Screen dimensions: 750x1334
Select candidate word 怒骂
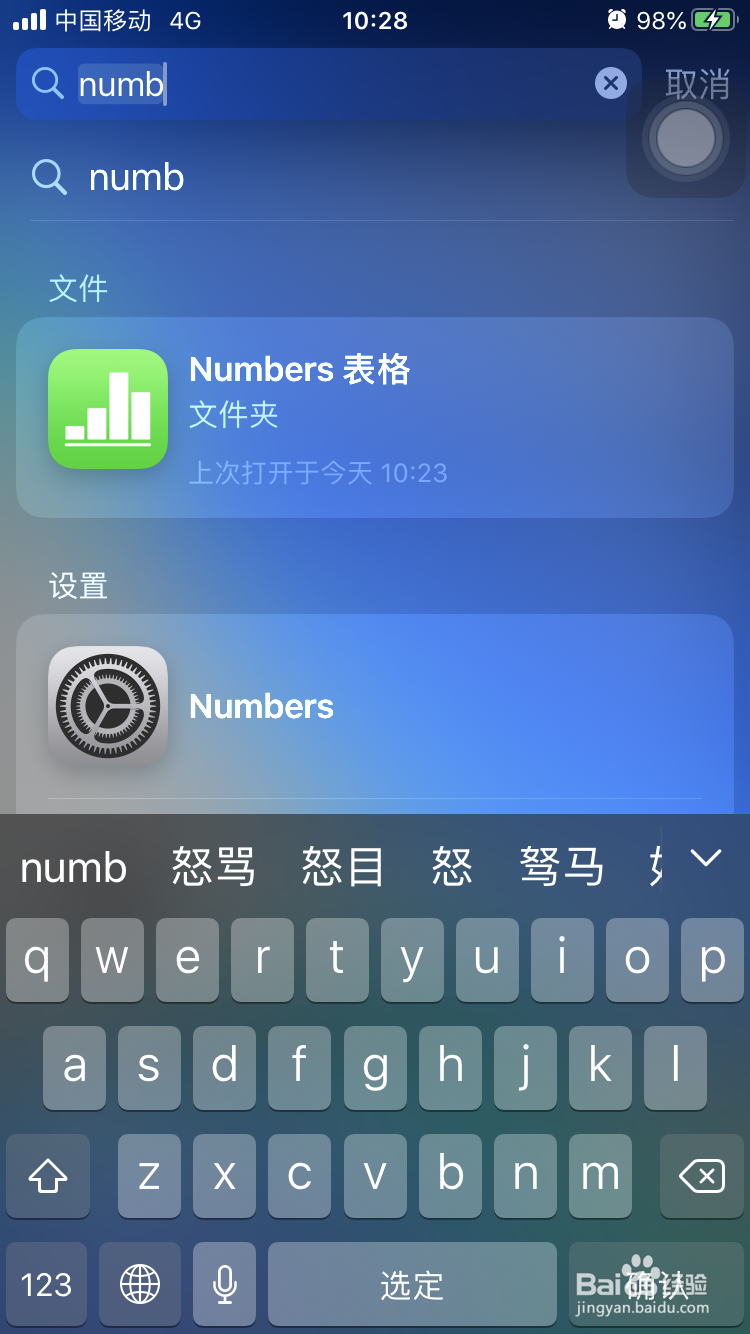click(x=212, y=866)
